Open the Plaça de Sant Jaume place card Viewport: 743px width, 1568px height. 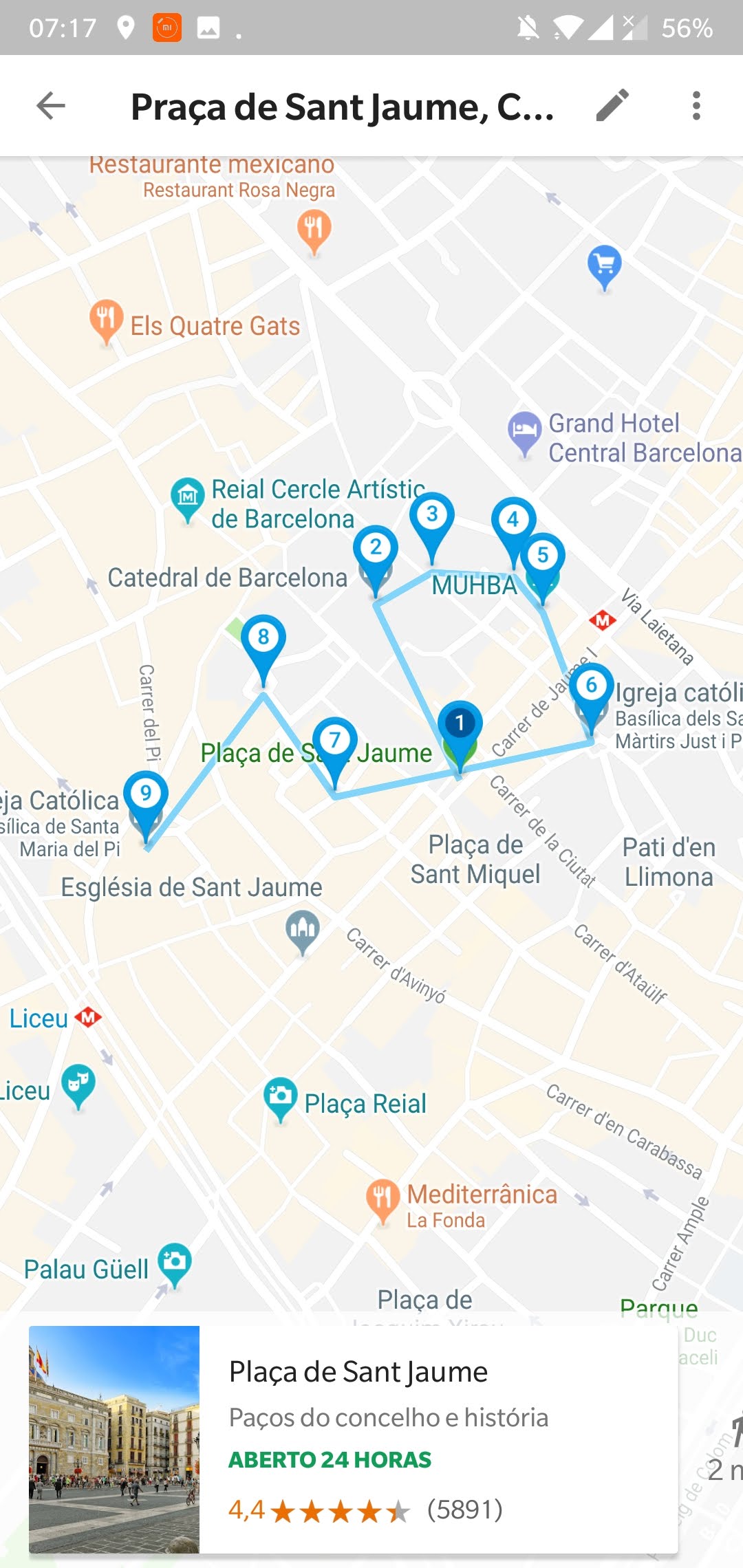353,1439
